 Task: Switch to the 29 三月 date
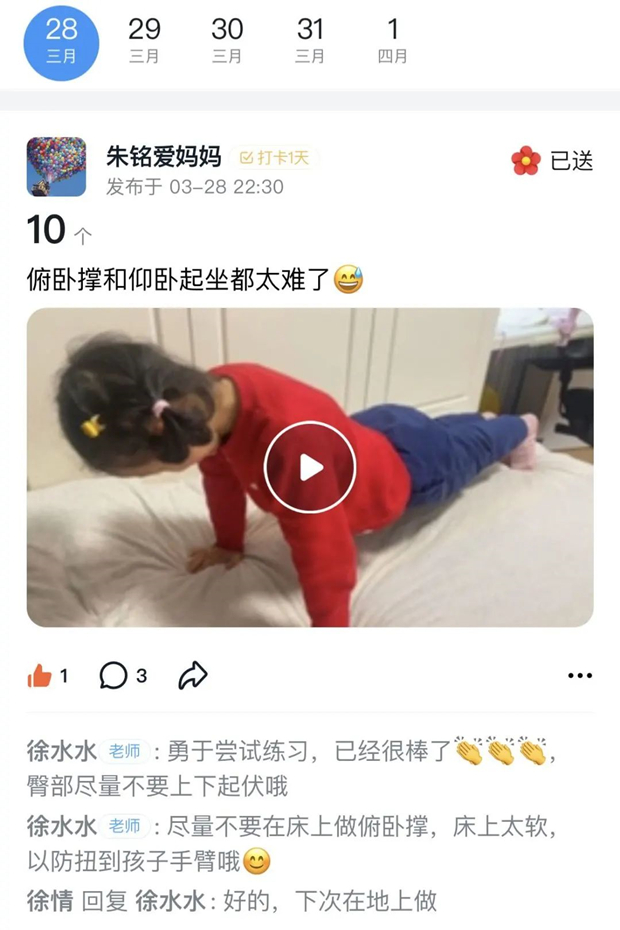pyautogui.click(x=144, y=42)
